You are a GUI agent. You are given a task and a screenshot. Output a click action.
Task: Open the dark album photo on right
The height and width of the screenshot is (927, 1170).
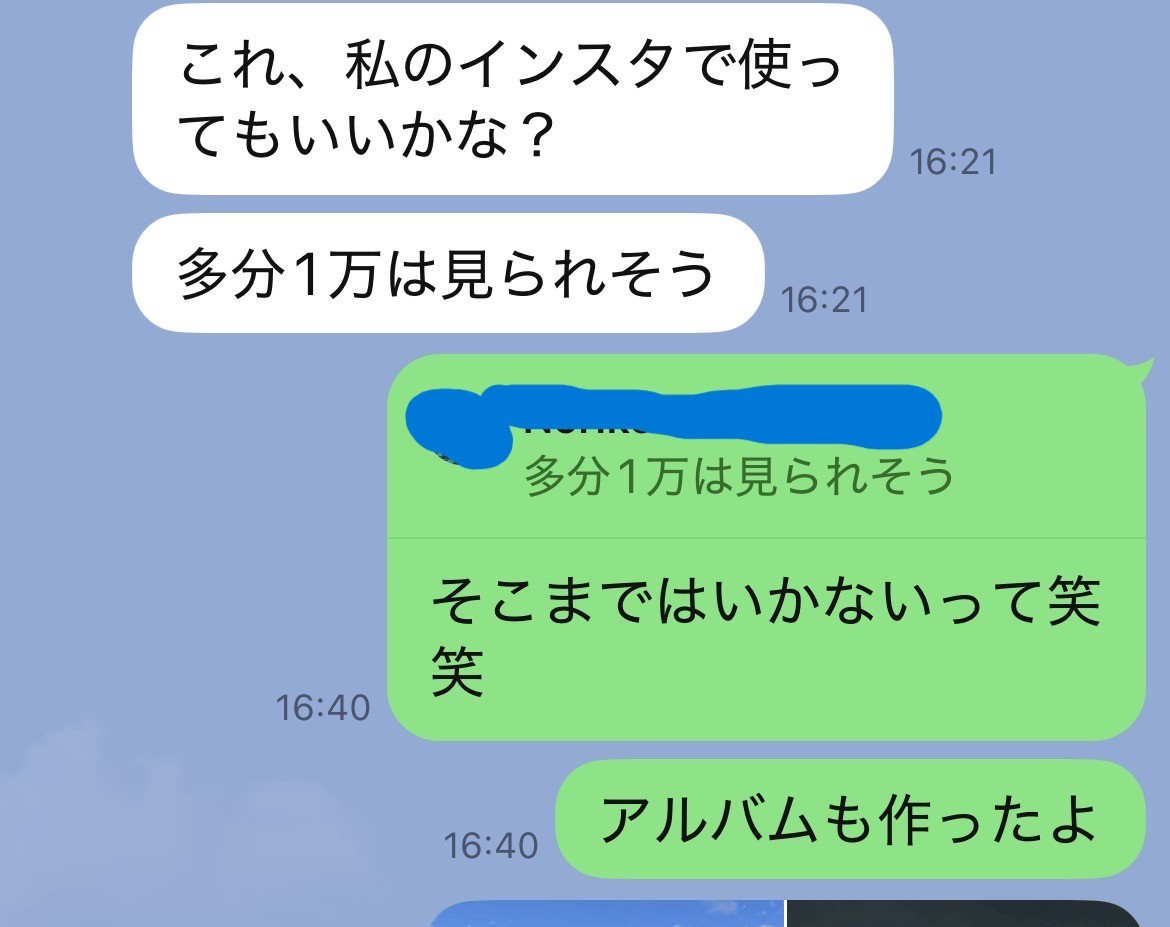[x=962, y=915]
